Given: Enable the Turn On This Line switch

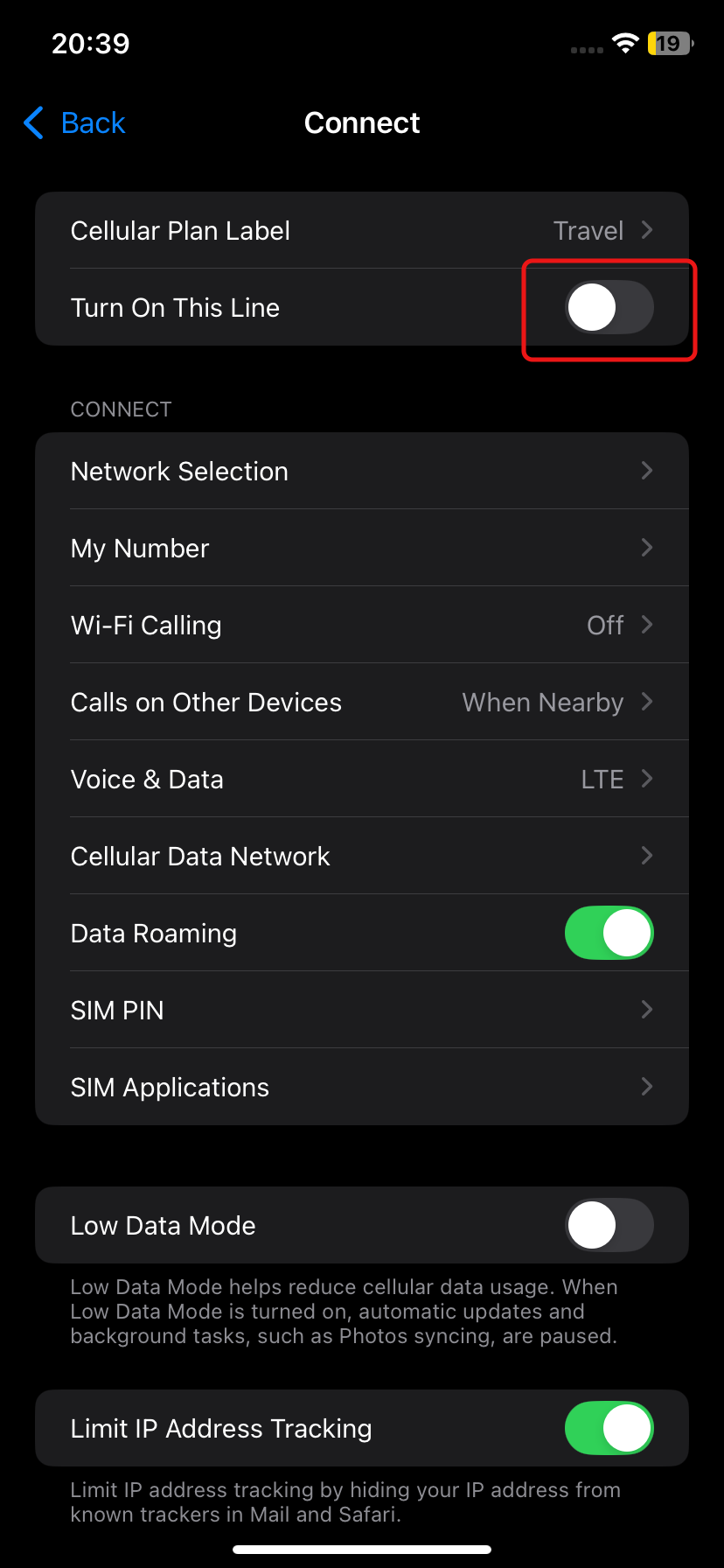Looking at the screenshot, I should click(x=609, y=308).
